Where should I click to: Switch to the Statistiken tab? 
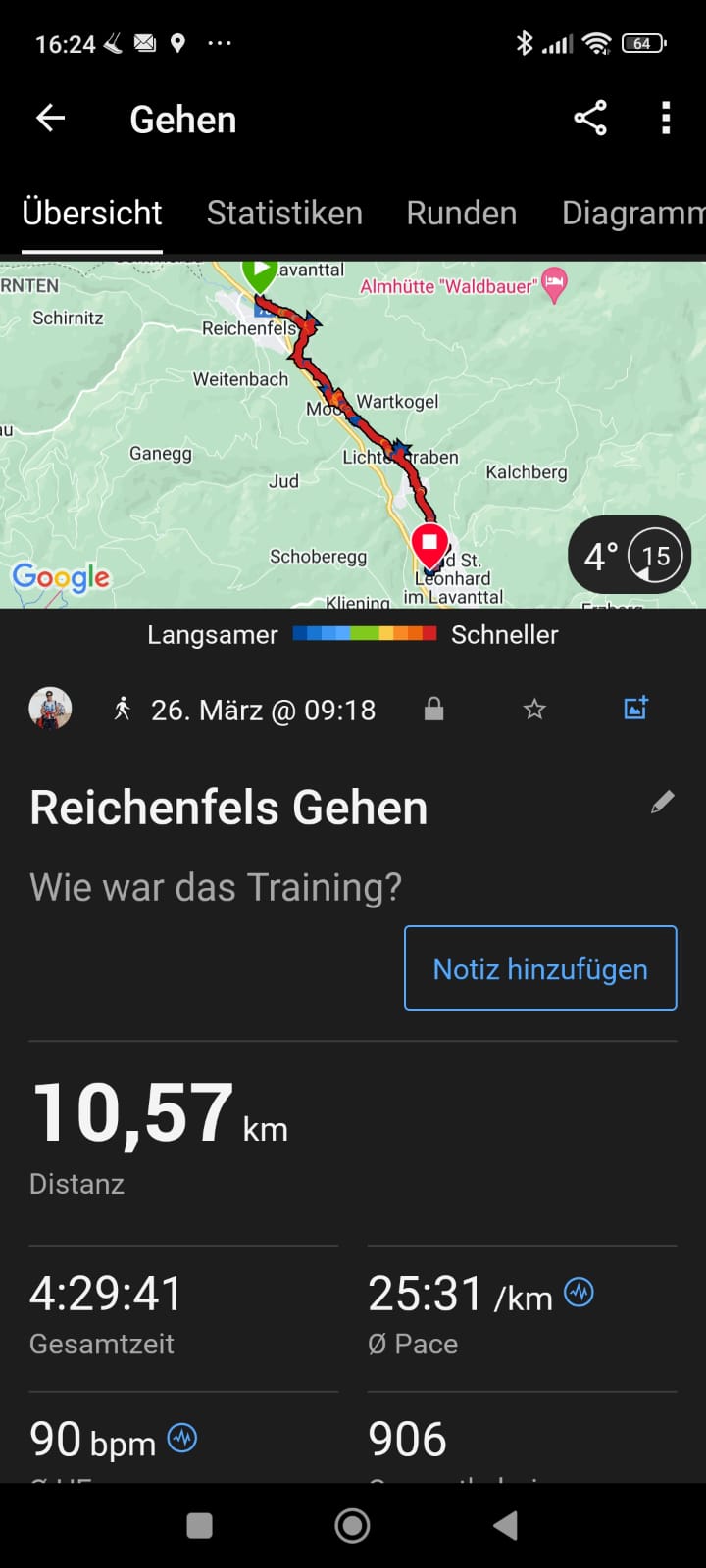pos(284,213)
